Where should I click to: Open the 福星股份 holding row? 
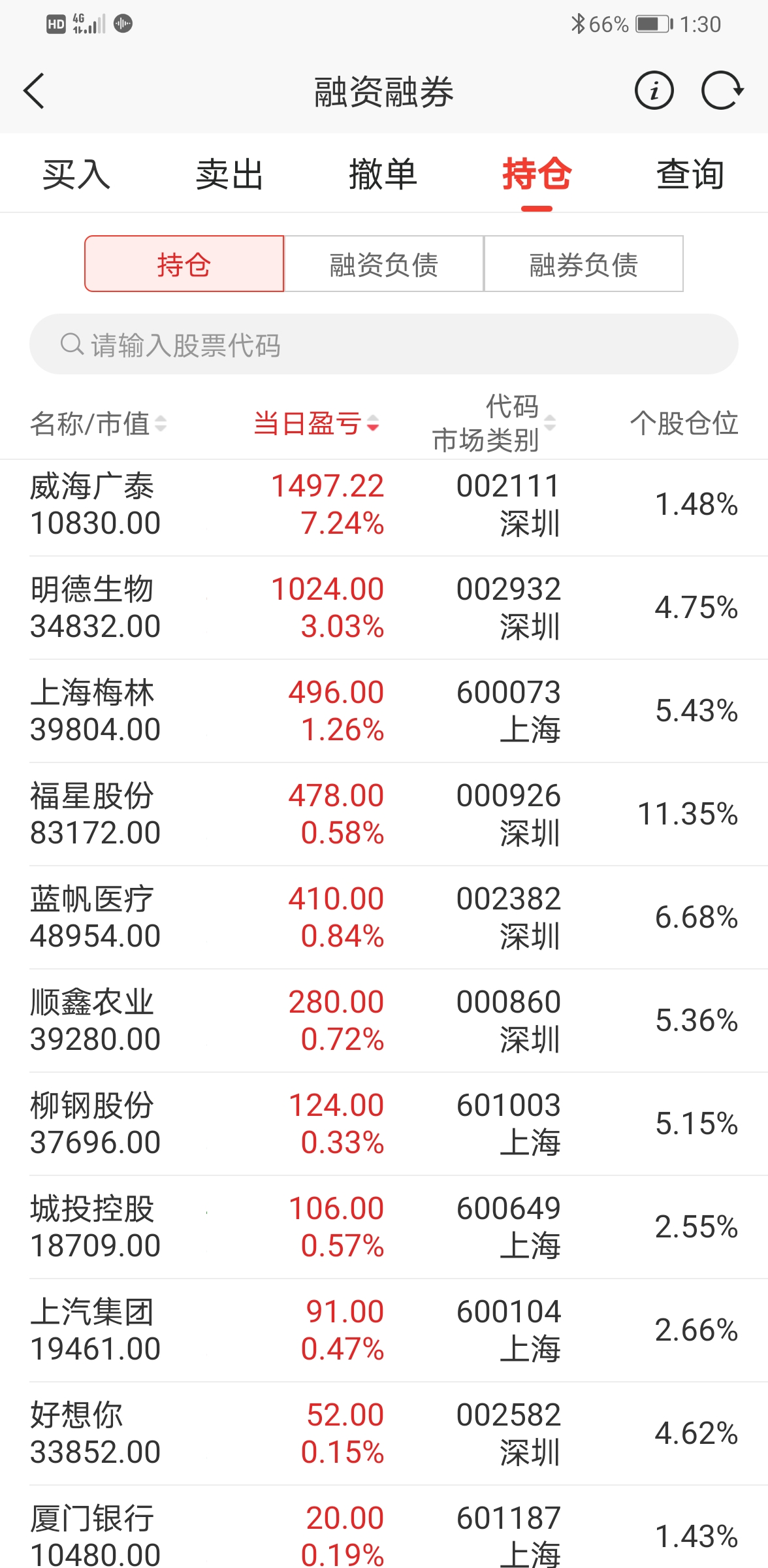[384, 814]
